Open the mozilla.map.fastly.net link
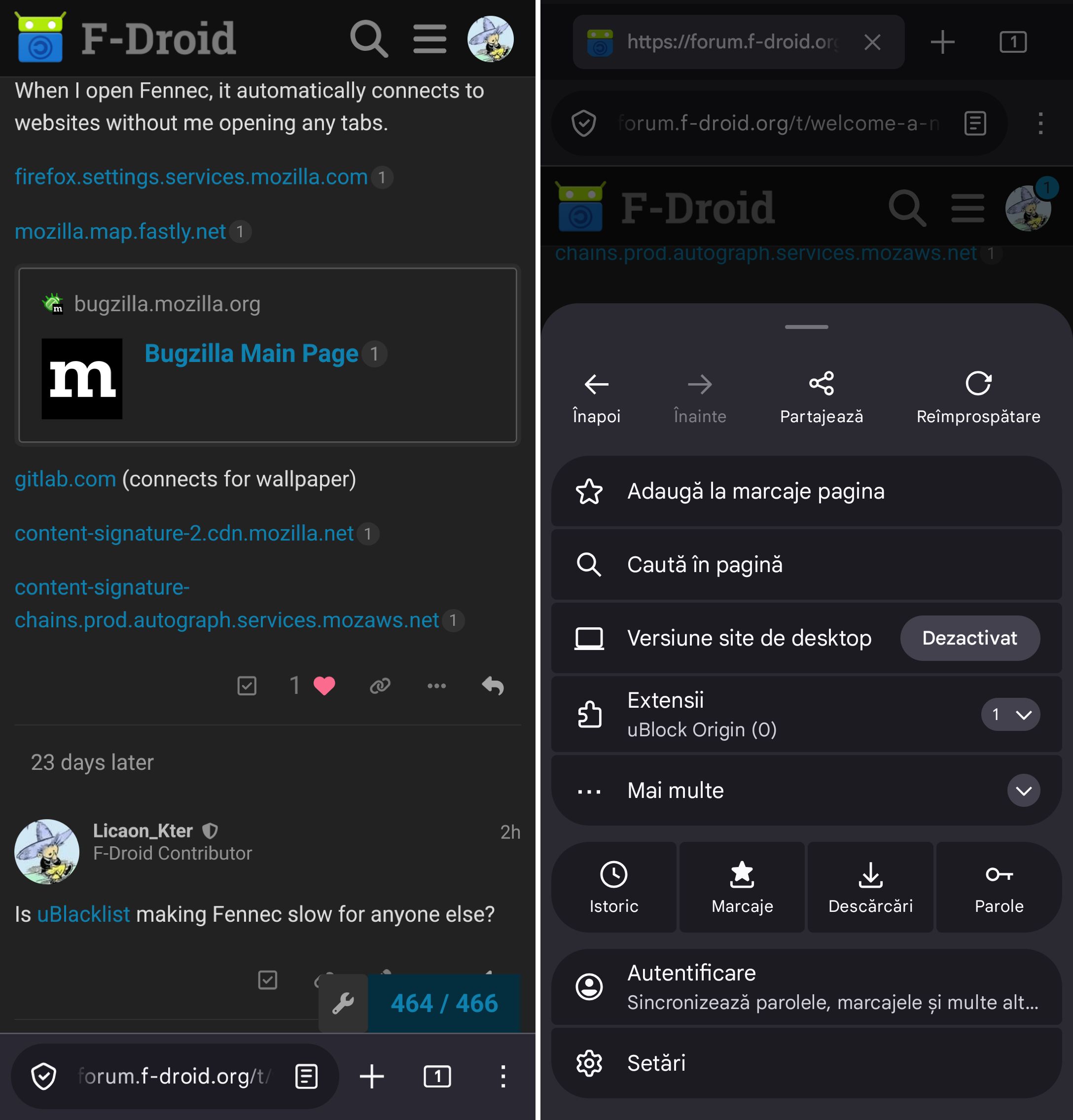 [x=120, y=231]
